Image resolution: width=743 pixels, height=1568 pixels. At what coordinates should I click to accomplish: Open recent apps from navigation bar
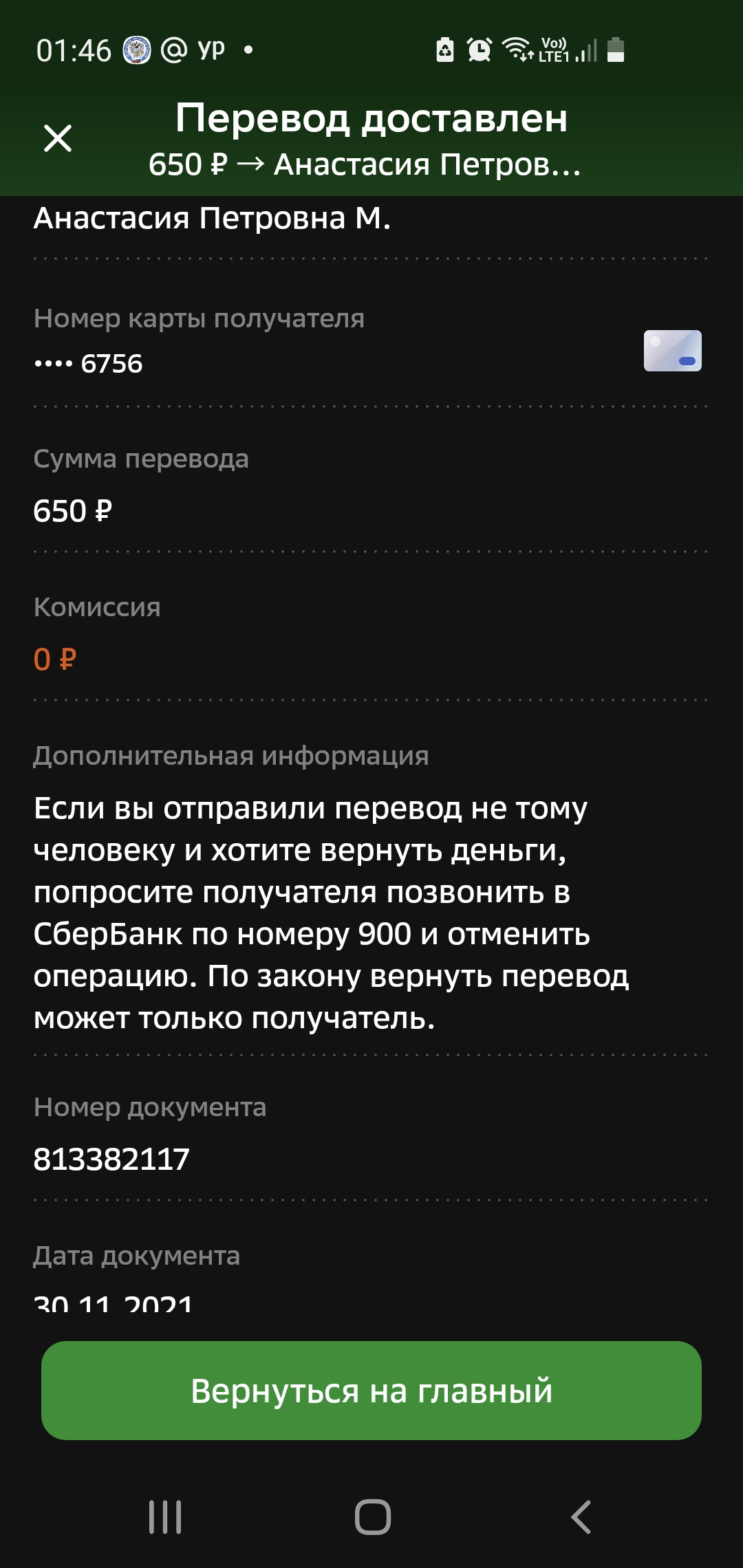point(165,1516)
